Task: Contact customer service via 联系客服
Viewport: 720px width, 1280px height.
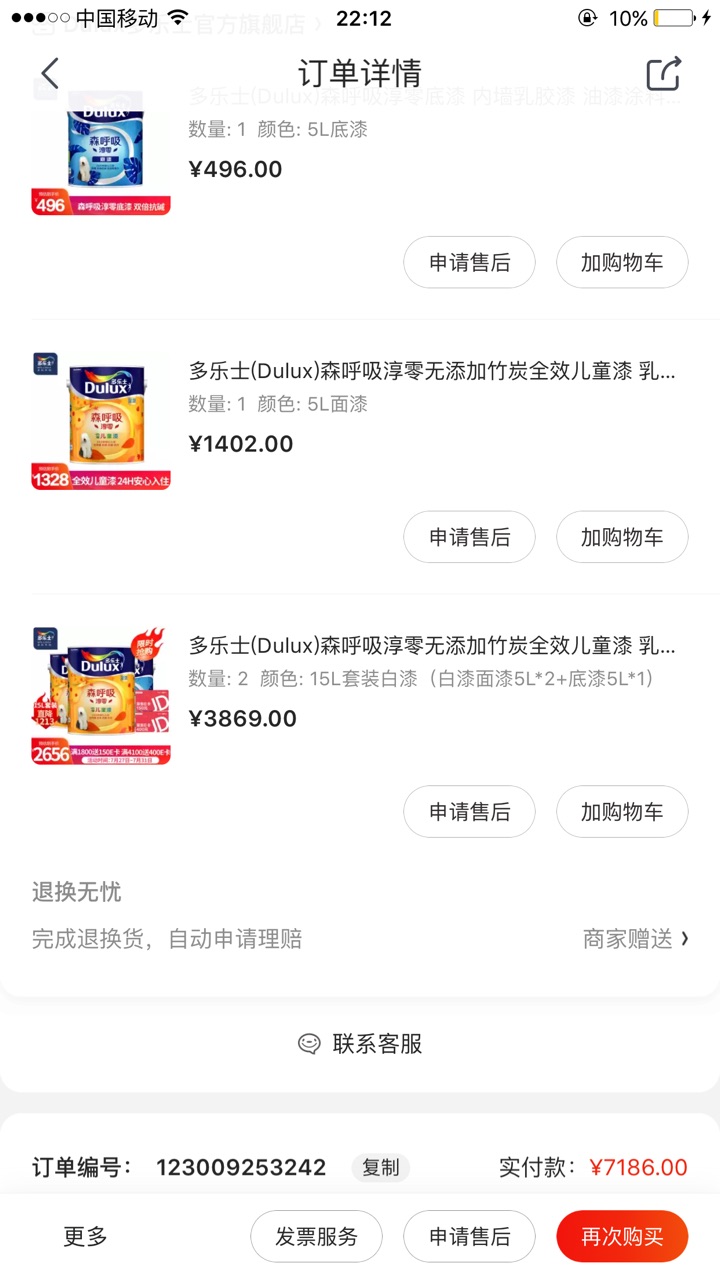Action: click(360, 1044)
